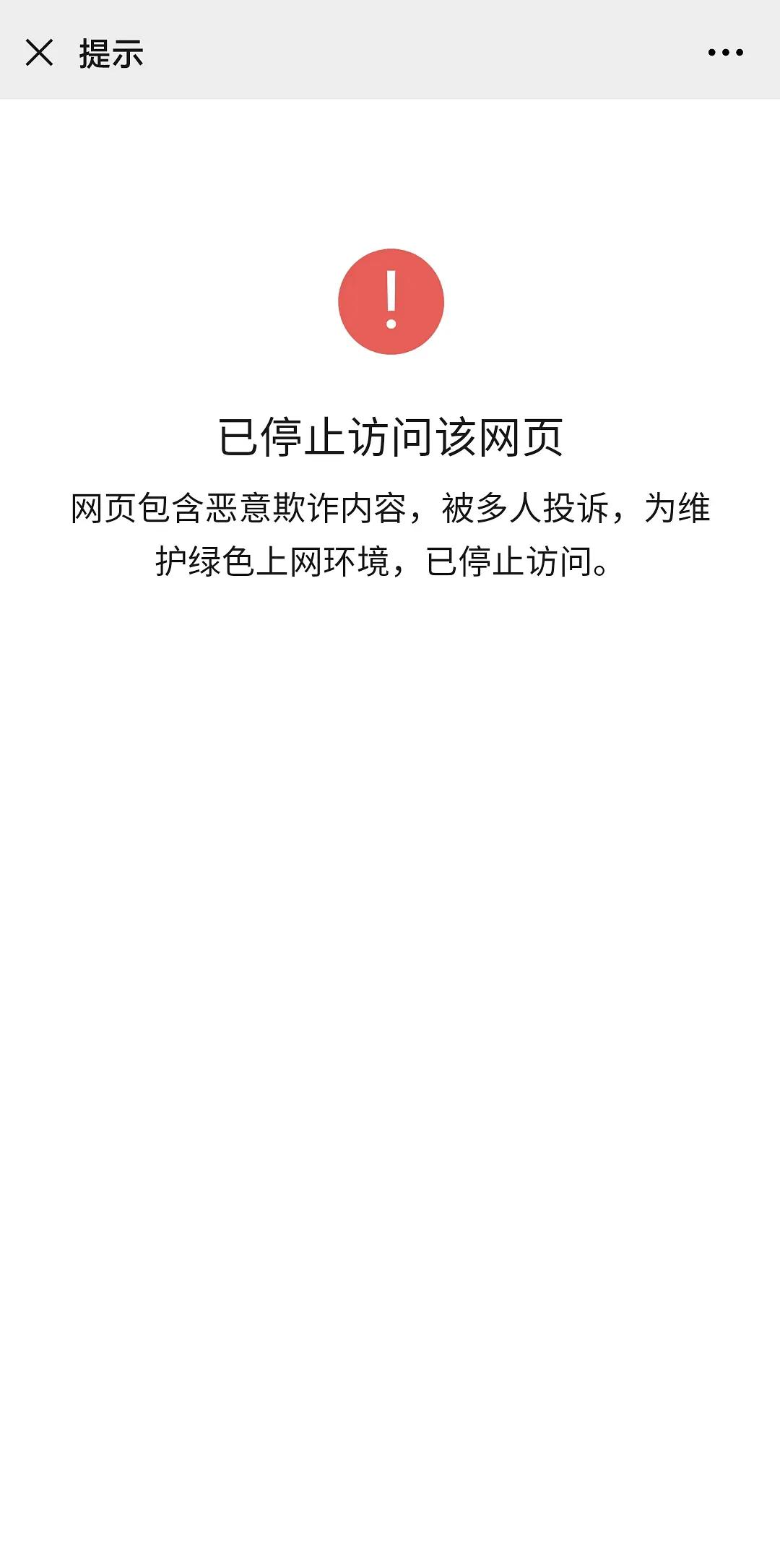This screenshot has width=780, height=1568.
Task: Close the blocked webpage notice
Action: 39,53
